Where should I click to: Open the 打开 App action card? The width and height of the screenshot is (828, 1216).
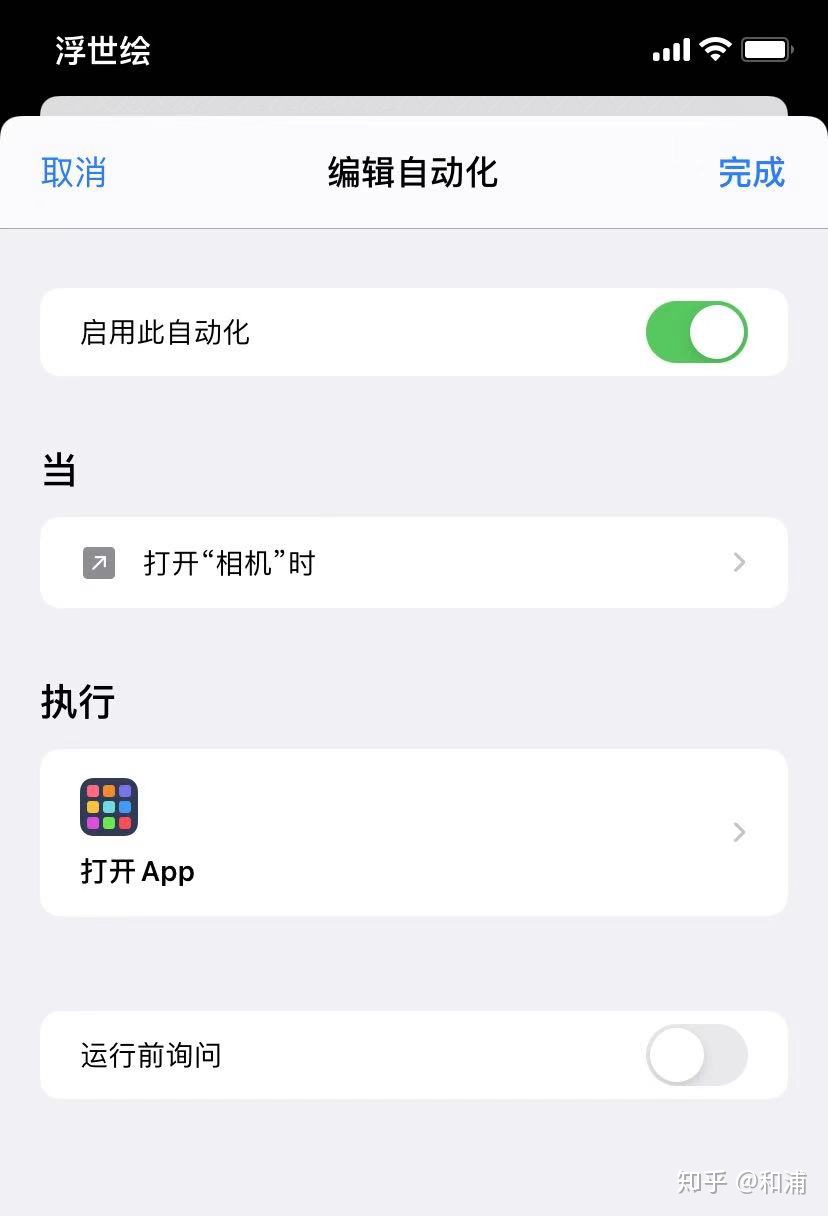click(414, 832)
